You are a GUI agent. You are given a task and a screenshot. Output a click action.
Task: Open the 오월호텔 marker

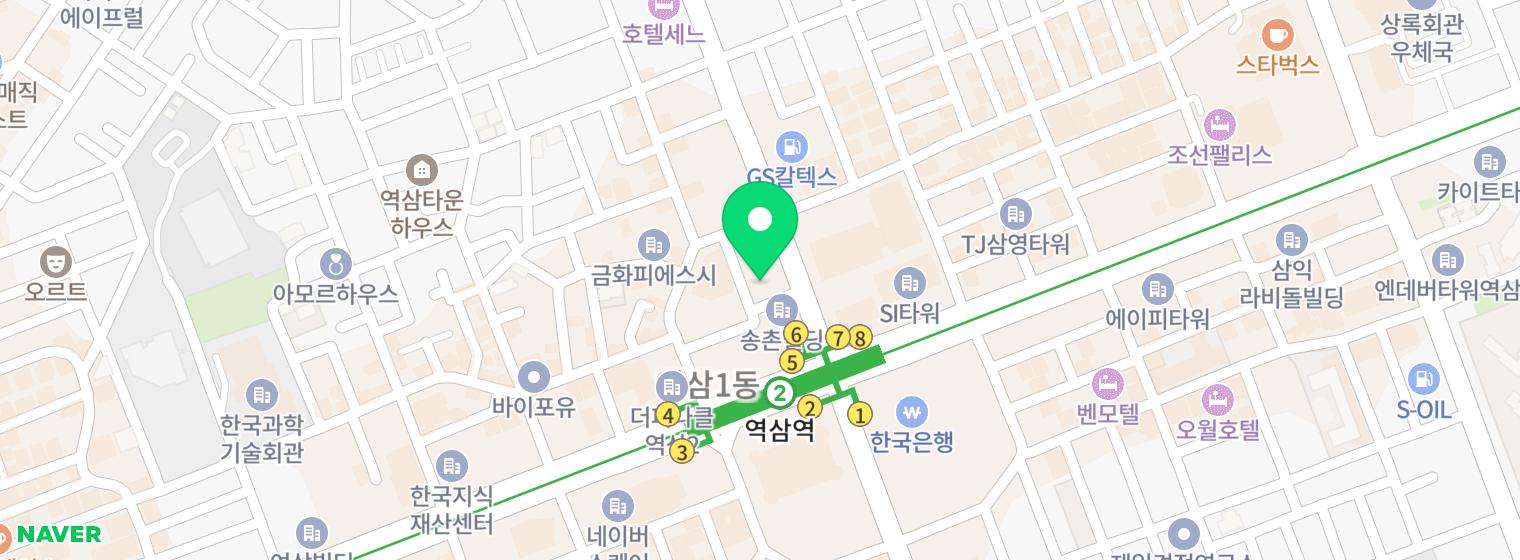tap(1217, 400)
